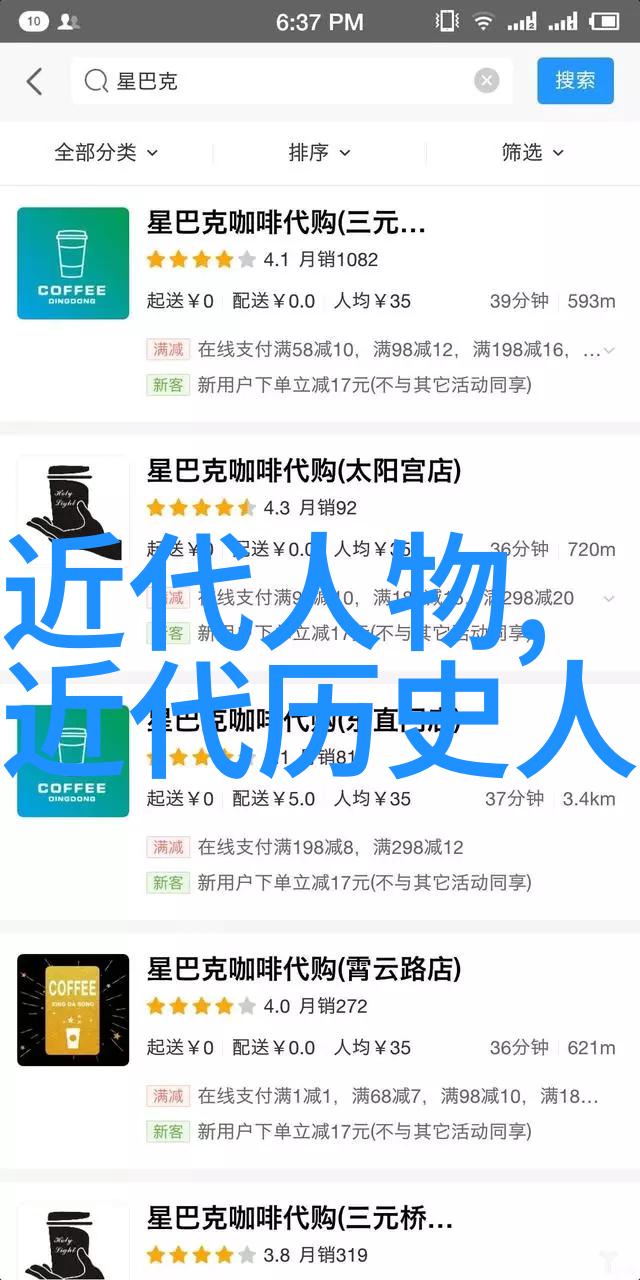Open the 排序 sorting dropdown
This screenshot has width=640, height=1280.
click(x=319, y=152)
